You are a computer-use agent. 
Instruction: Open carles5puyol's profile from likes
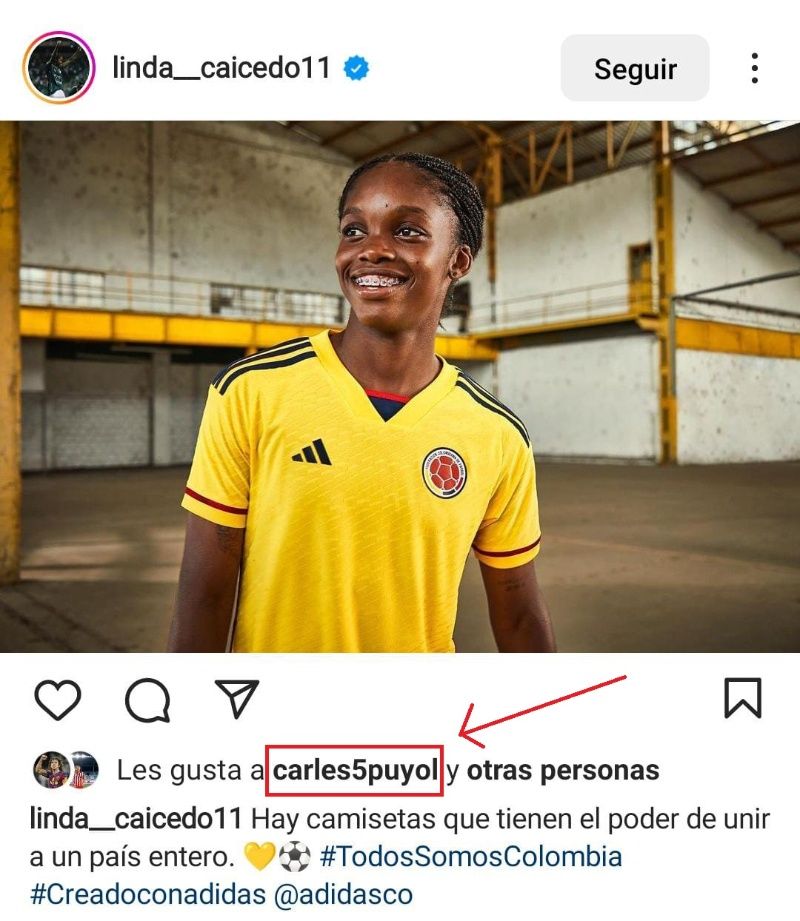[355, 771]
